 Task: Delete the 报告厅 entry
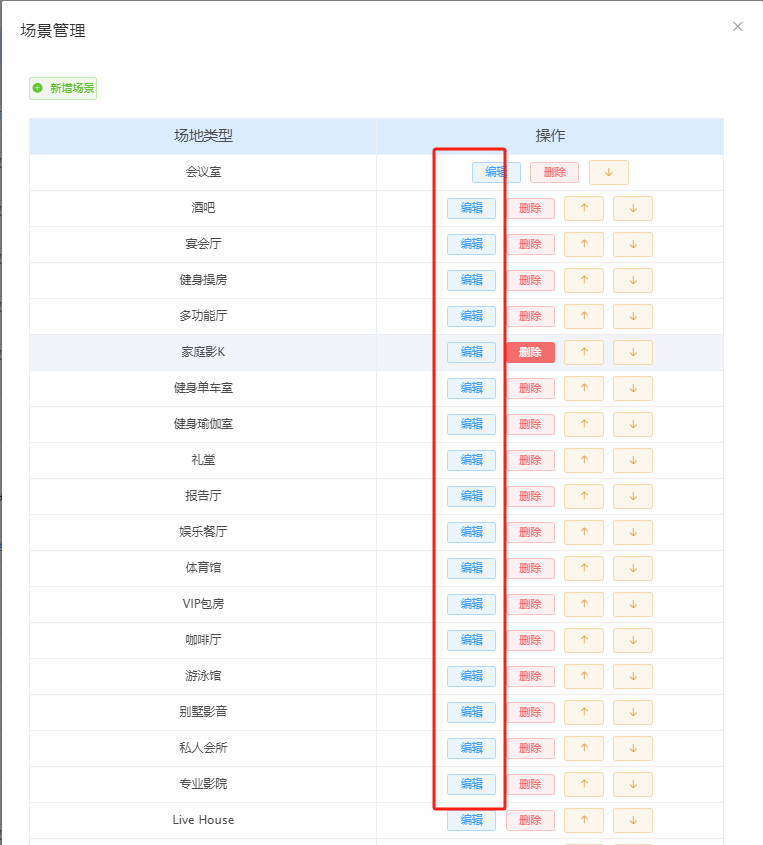click(530, 496)
